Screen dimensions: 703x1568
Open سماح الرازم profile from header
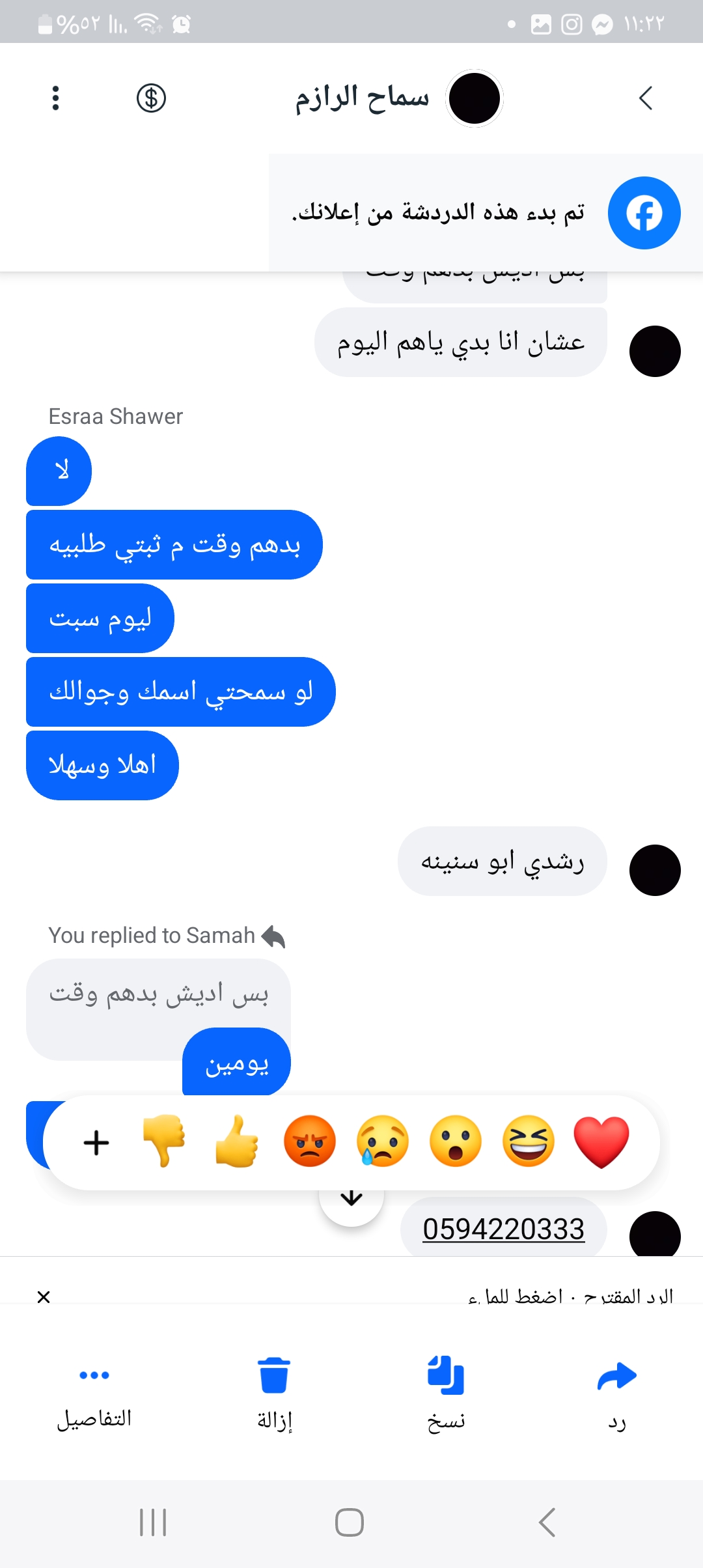pyautogui.click(x=363, y=98)
